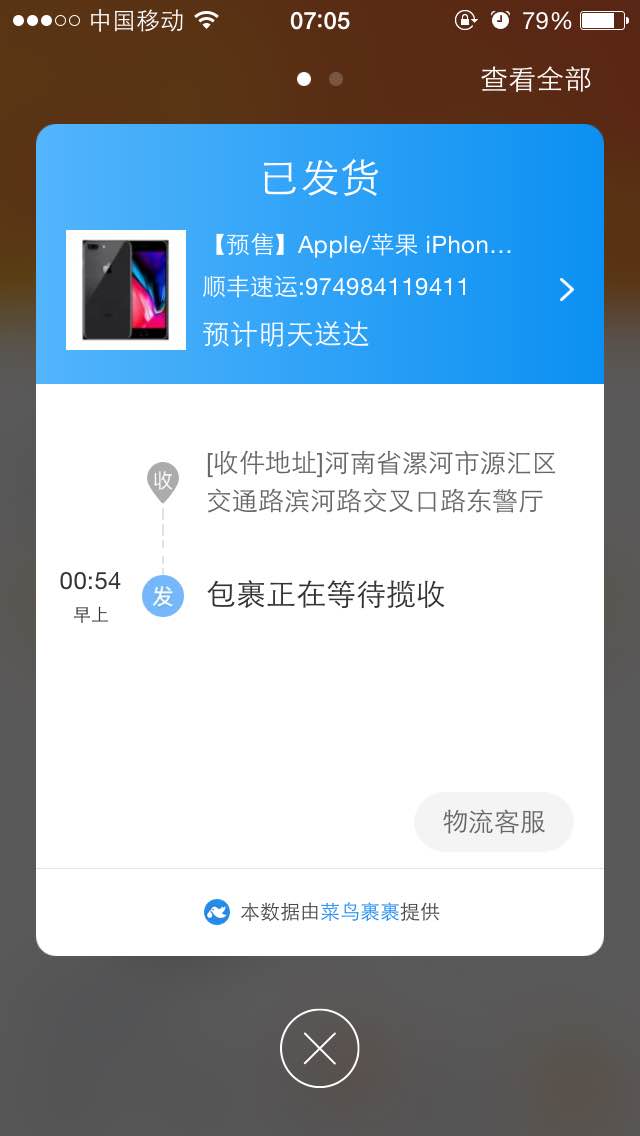Dismiss the logistics card with X
Image resolution: width=640 pixels, height=1136 pixels.
pyautogui.click(x=319, y=1048)
